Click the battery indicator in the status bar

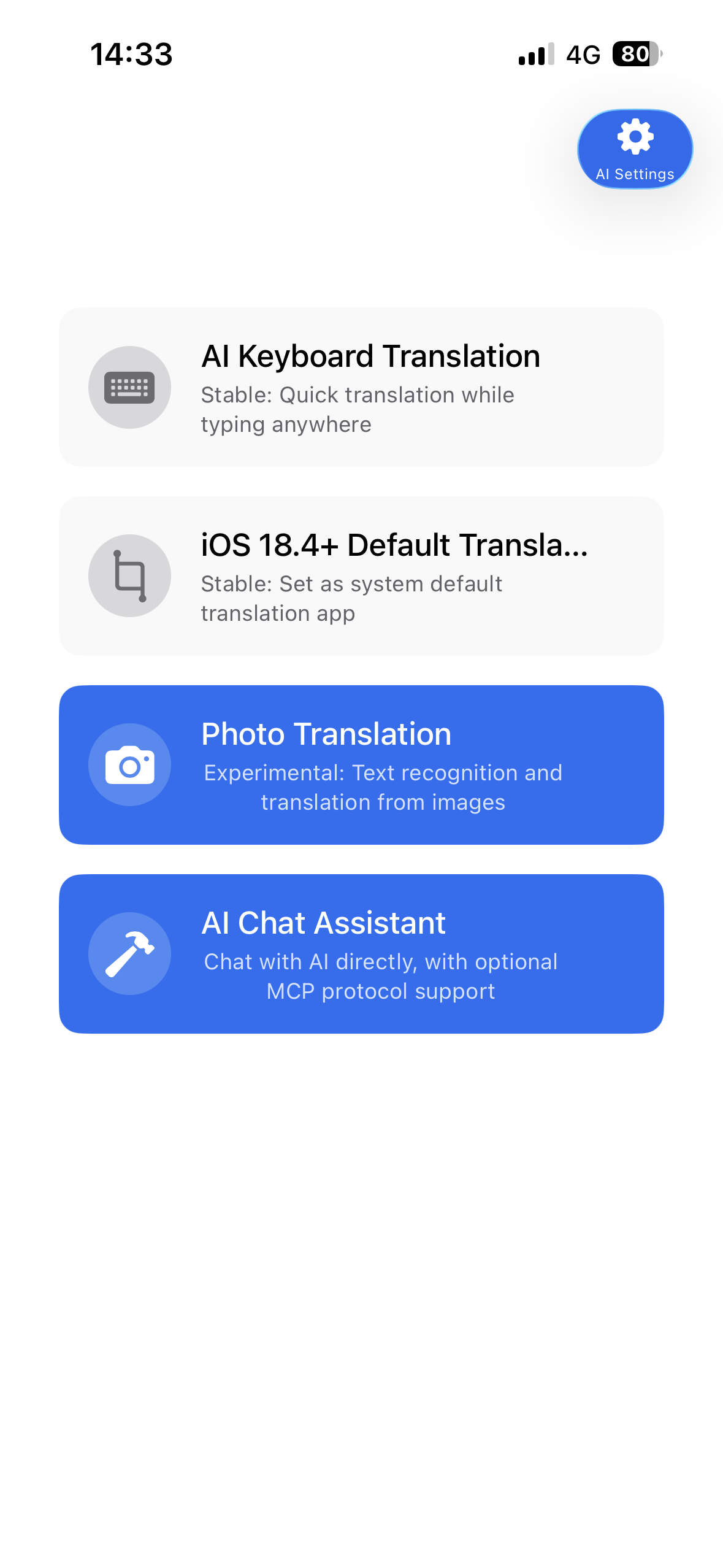[x=635, y=55]
